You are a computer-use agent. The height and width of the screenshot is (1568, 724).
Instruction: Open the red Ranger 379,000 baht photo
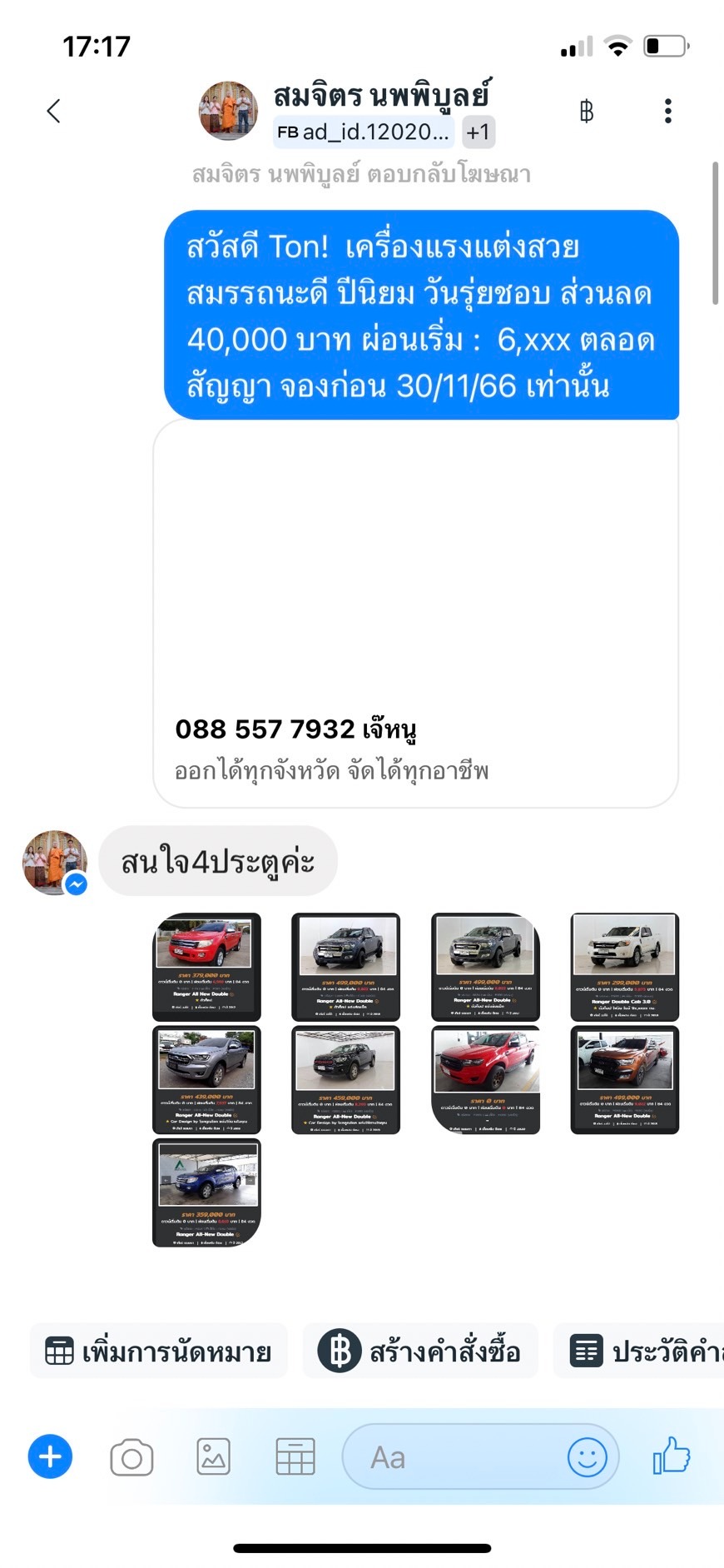click(x=206, y=966)
